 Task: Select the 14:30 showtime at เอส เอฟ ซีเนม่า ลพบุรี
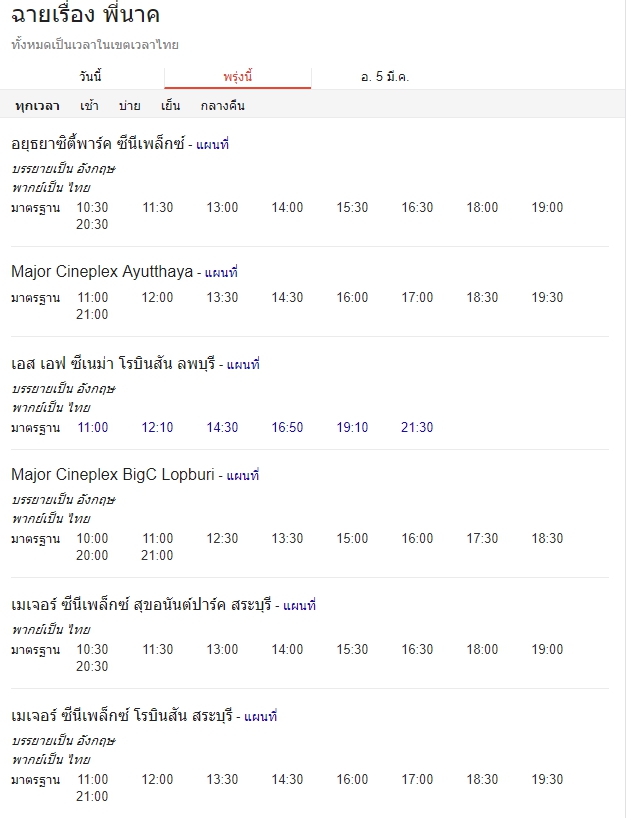[222, 427]
